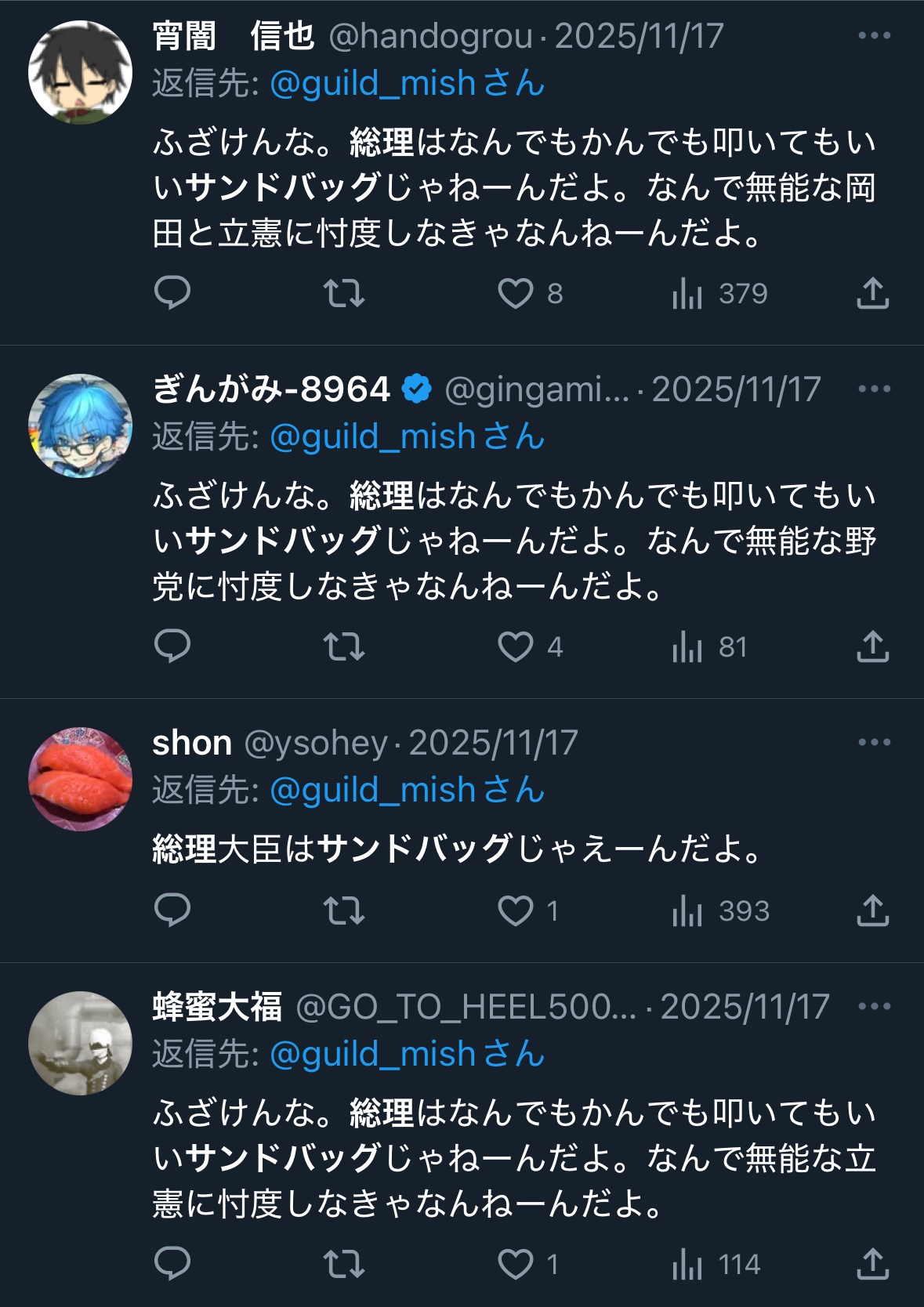Open the overflow menu on ぎんがみ-8964's reply
The width and height of the screenshot is (924, 1307).
pos(874,389)
